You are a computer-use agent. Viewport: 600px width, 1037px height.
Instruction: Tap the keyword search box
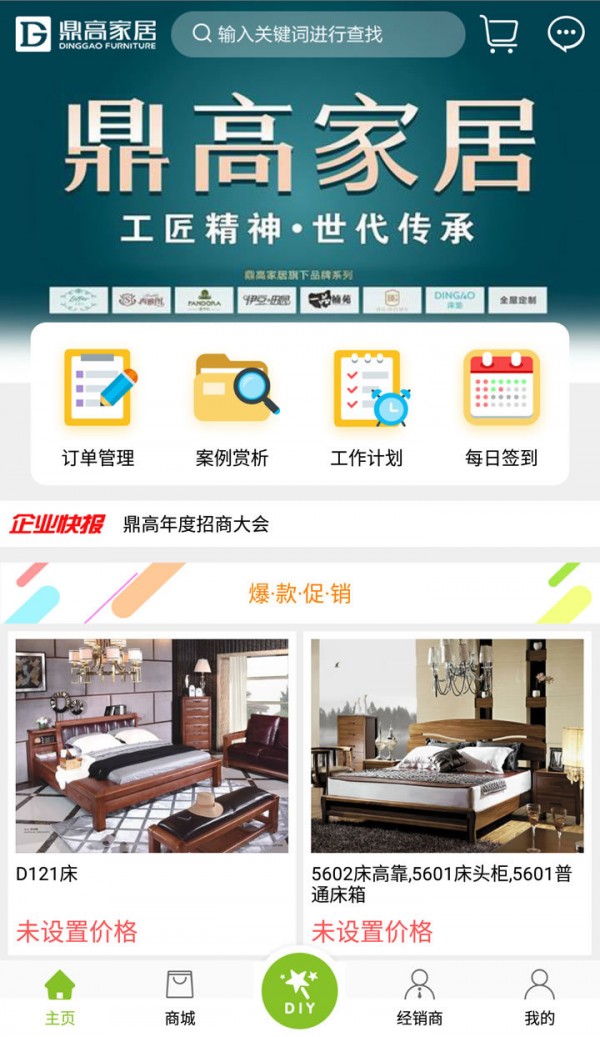[318, 35]
